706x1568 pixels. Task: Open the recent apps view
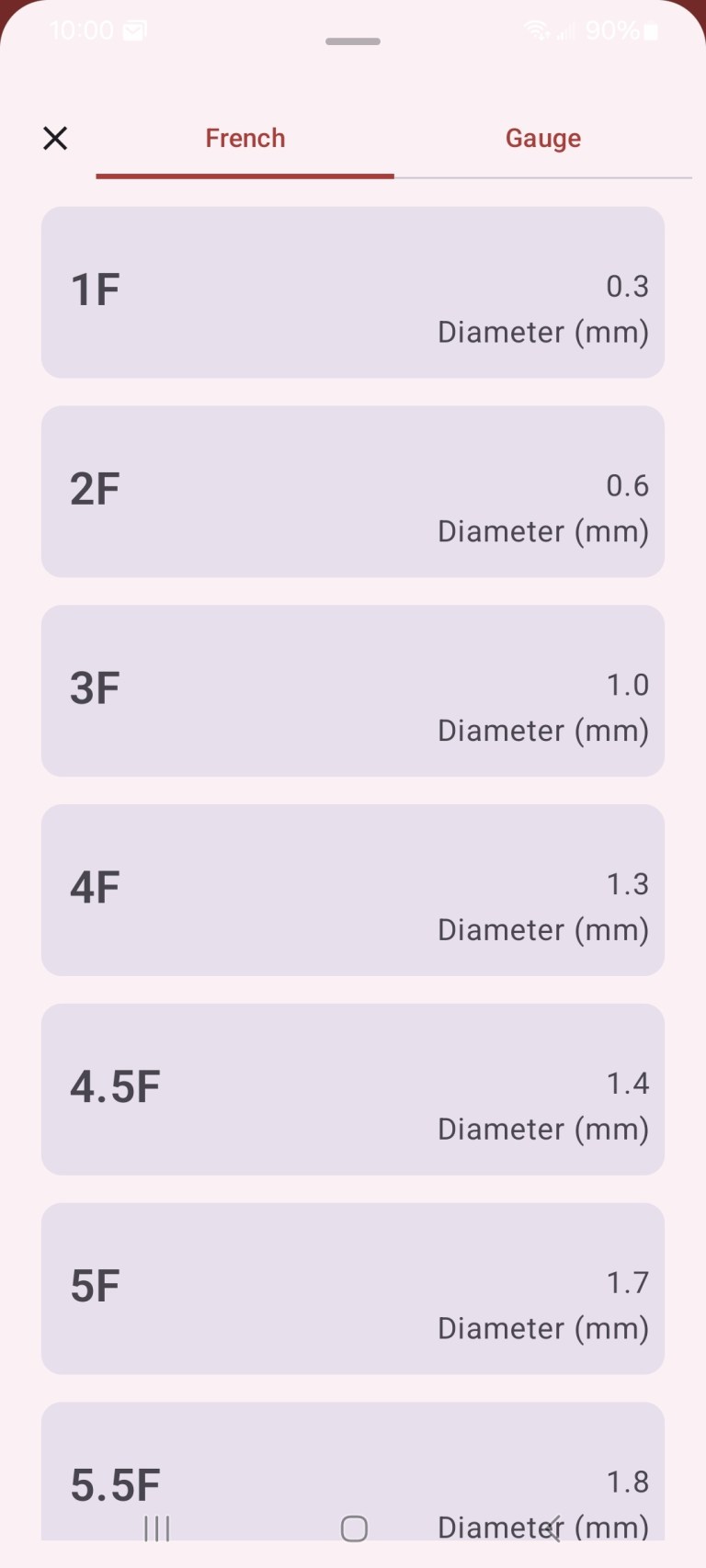(x=157, y=1528)
